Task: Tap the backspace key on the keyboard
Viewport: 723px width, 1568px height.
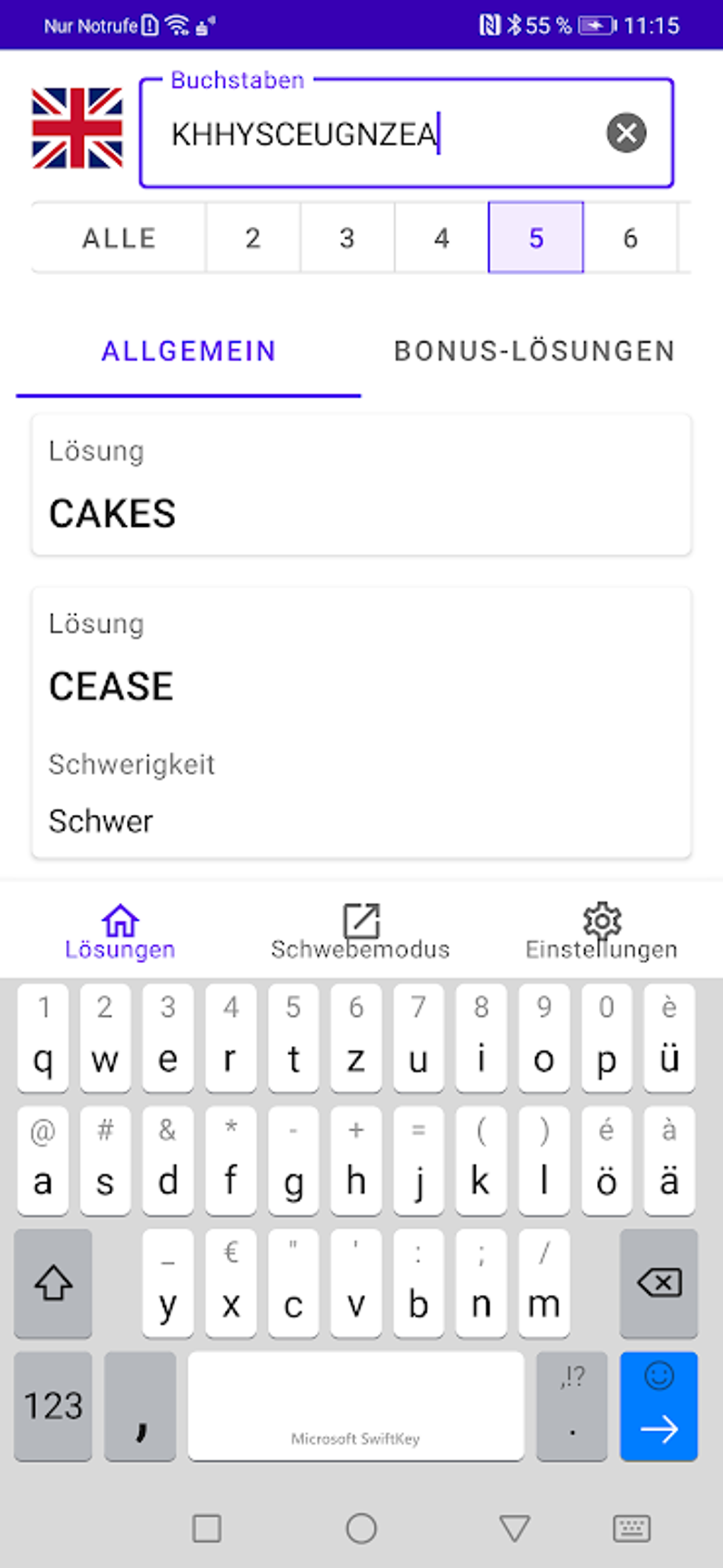Action: coord(658,1283)
